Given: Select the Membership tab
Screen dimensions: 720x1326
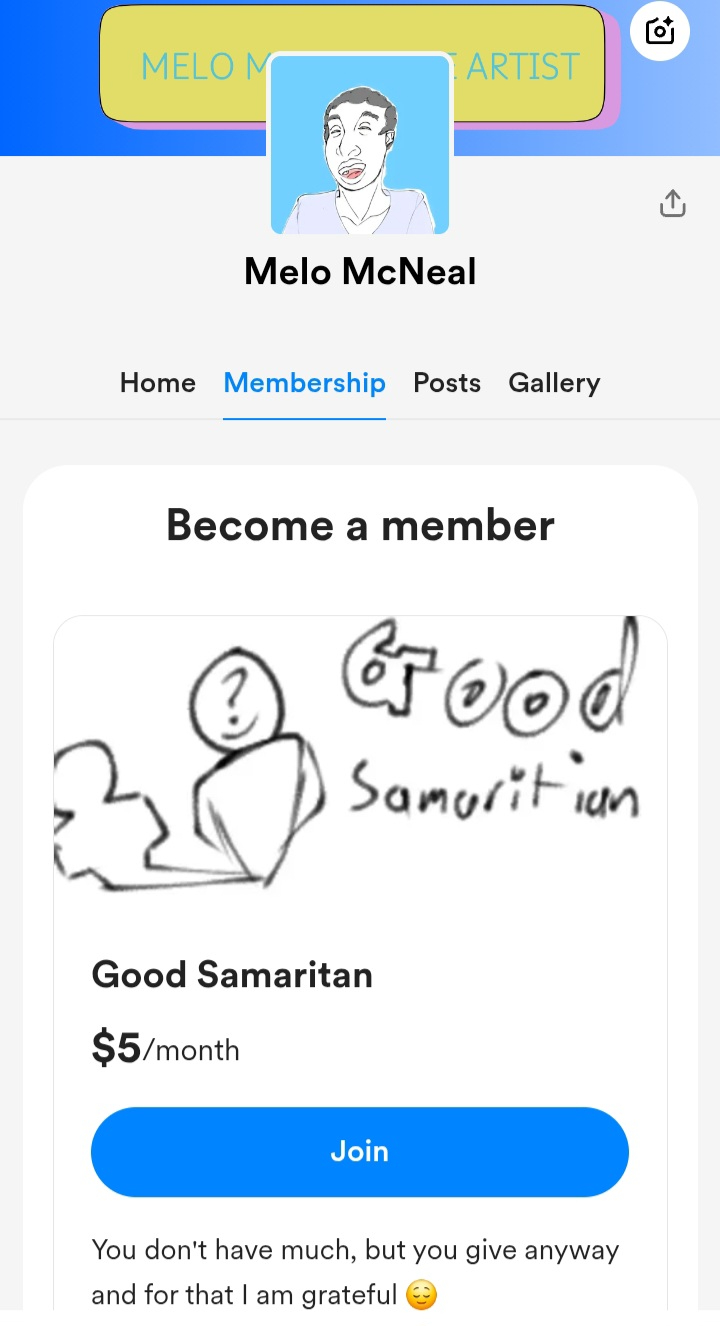Looking at the screenshot, I should (x=304, y=383).
